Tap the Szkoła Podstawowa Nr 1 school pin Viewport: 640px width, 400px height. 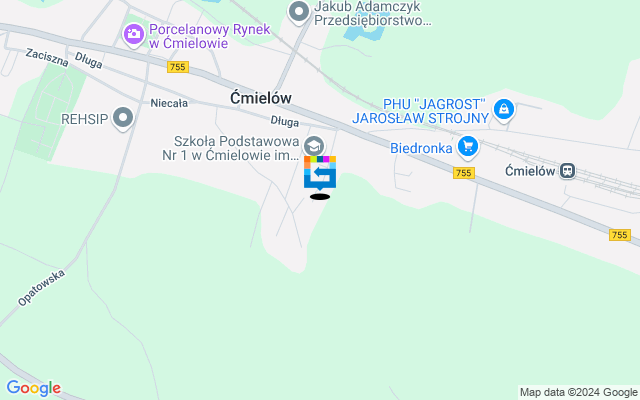point(314,146)
